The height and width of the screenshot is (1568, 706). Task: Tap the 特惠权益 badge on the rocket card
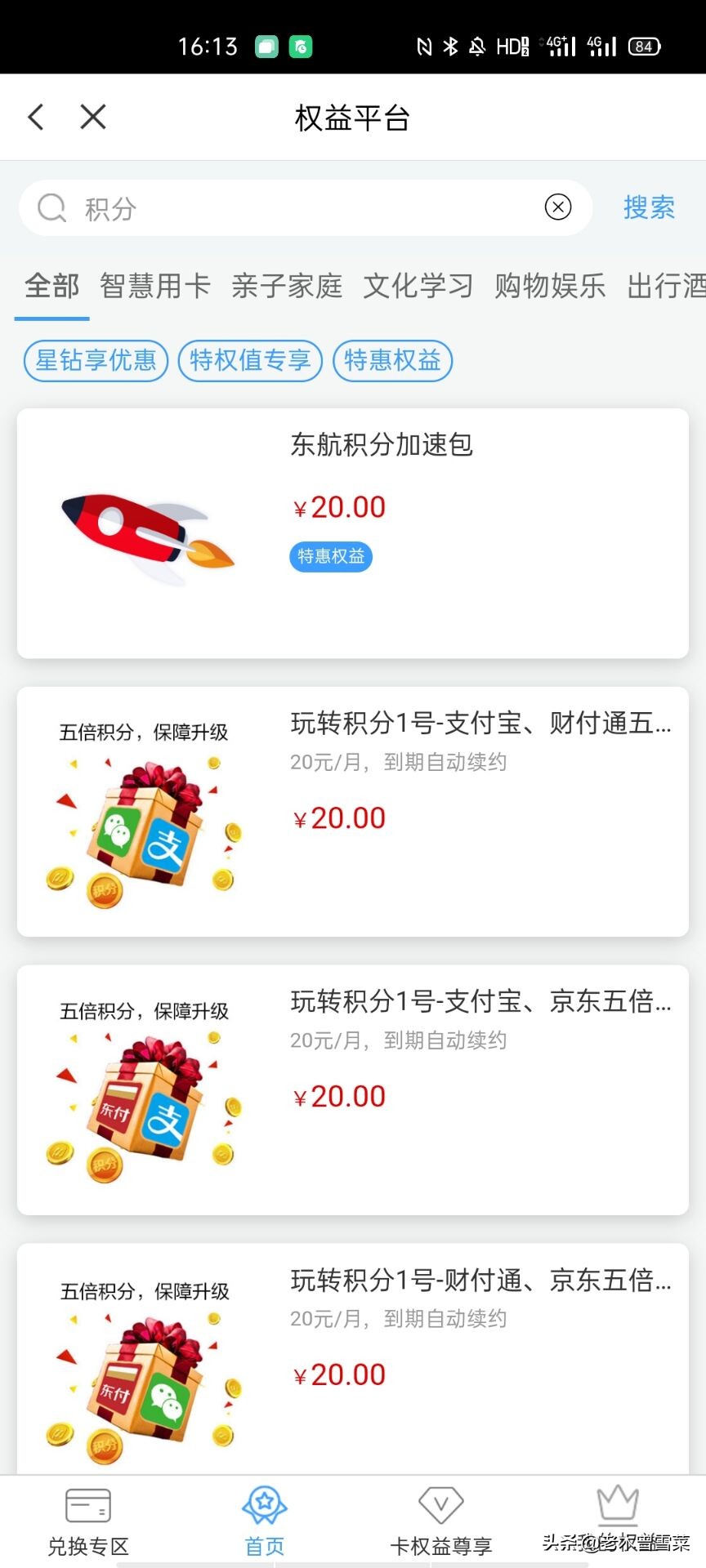331,557
